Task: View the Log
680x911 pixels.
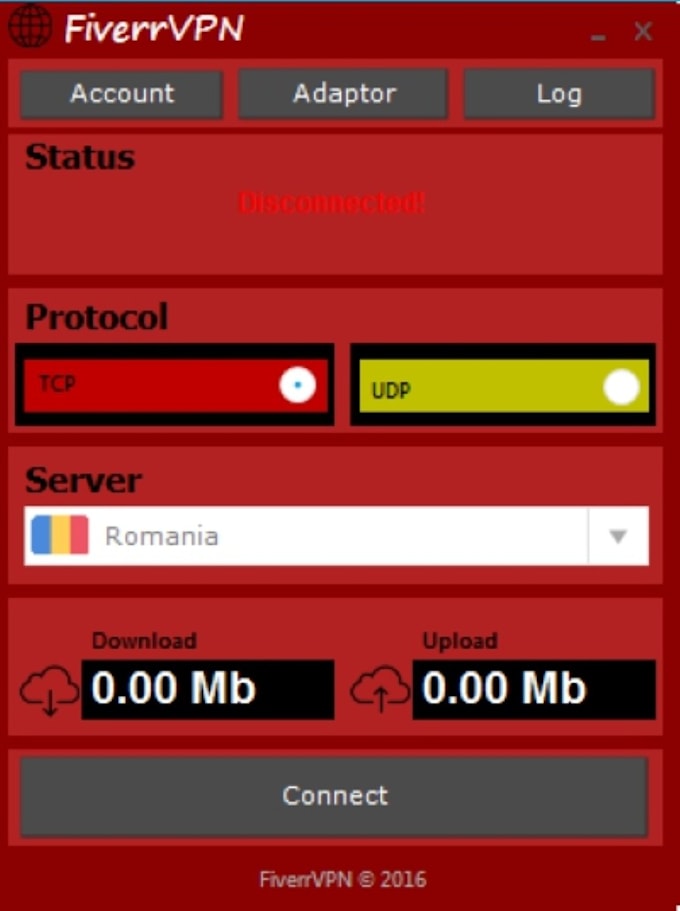Action: [558, 94]
